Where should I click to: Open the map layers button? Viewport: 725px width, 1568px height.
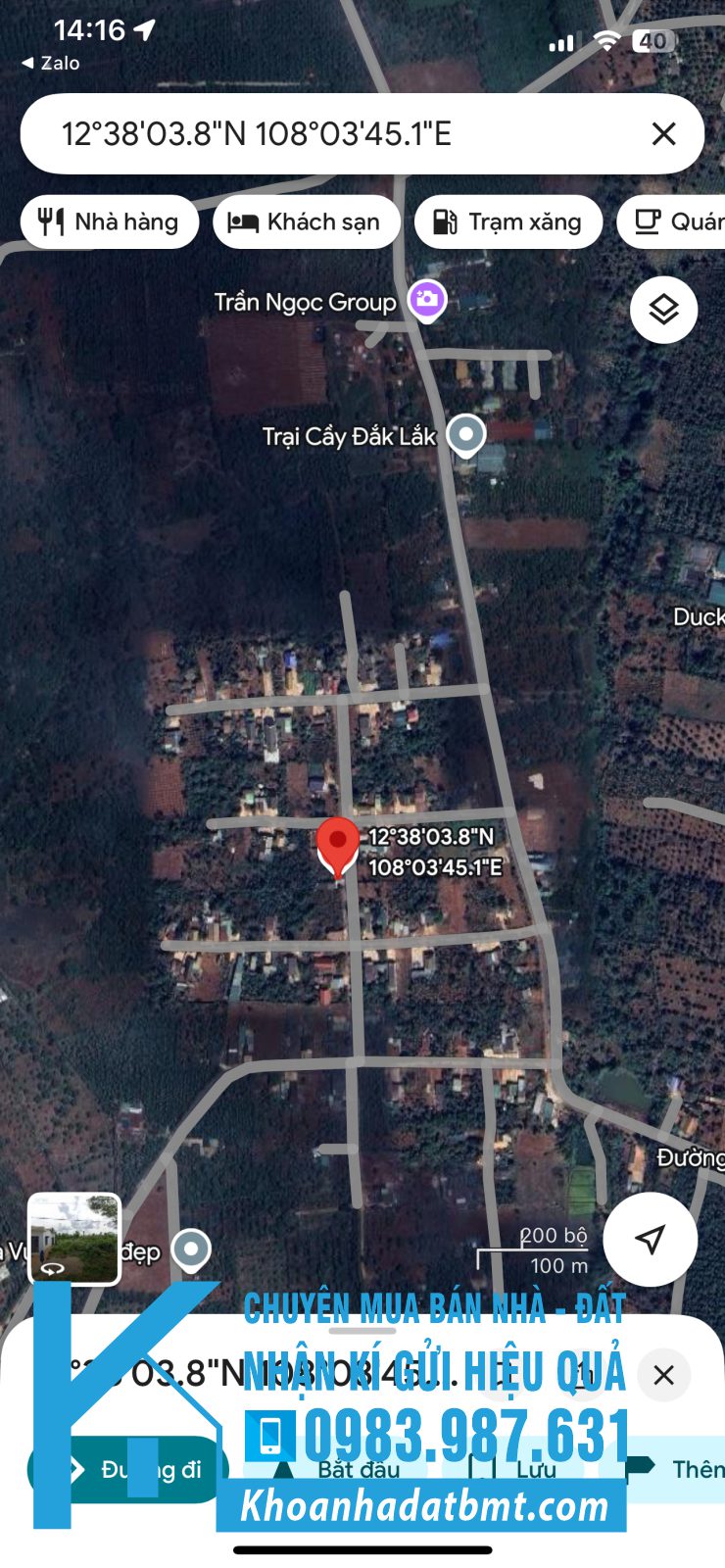click(663, 310)
